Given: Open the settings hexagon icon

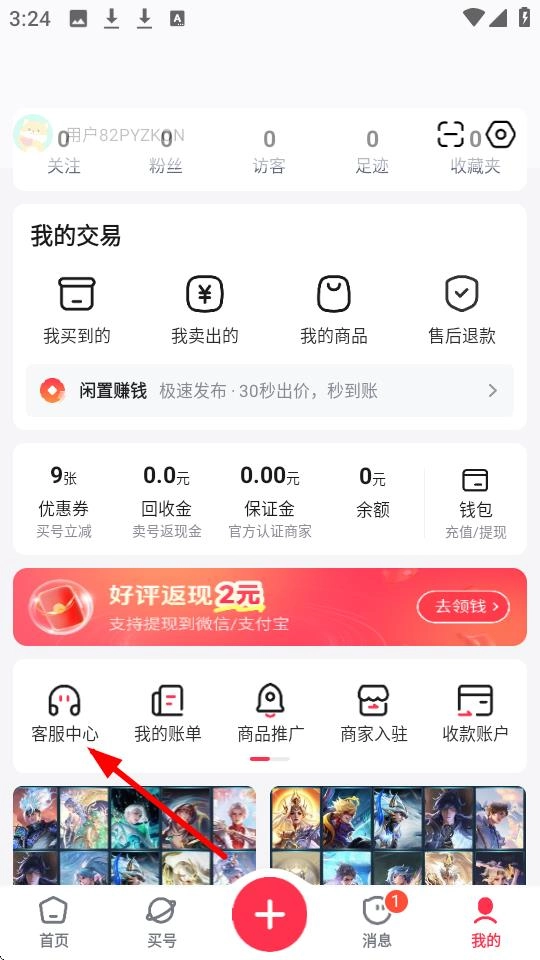Looking at the screenshot, I should [500, 135].
